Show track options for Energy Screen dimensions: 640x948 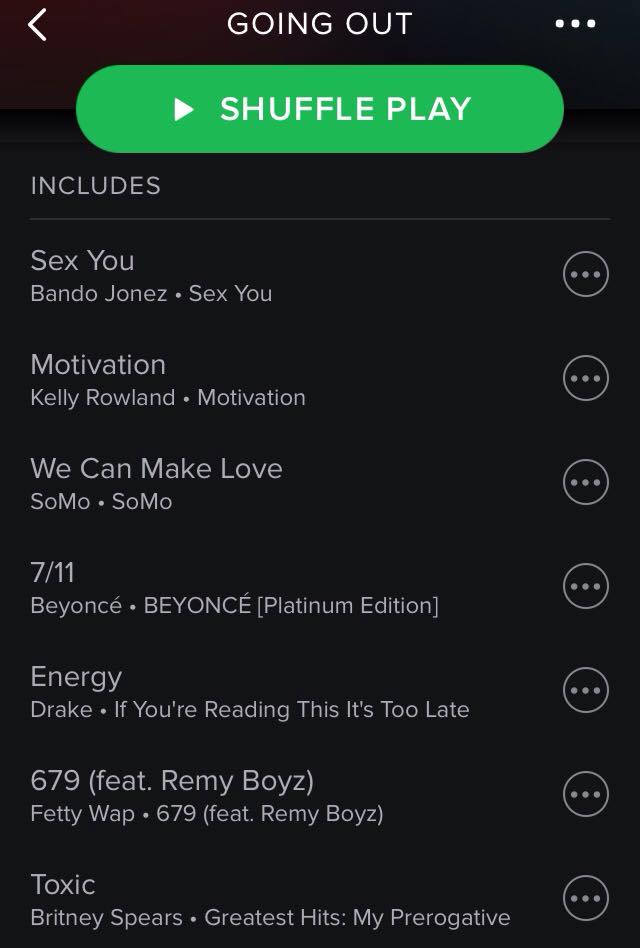(586, 691)
